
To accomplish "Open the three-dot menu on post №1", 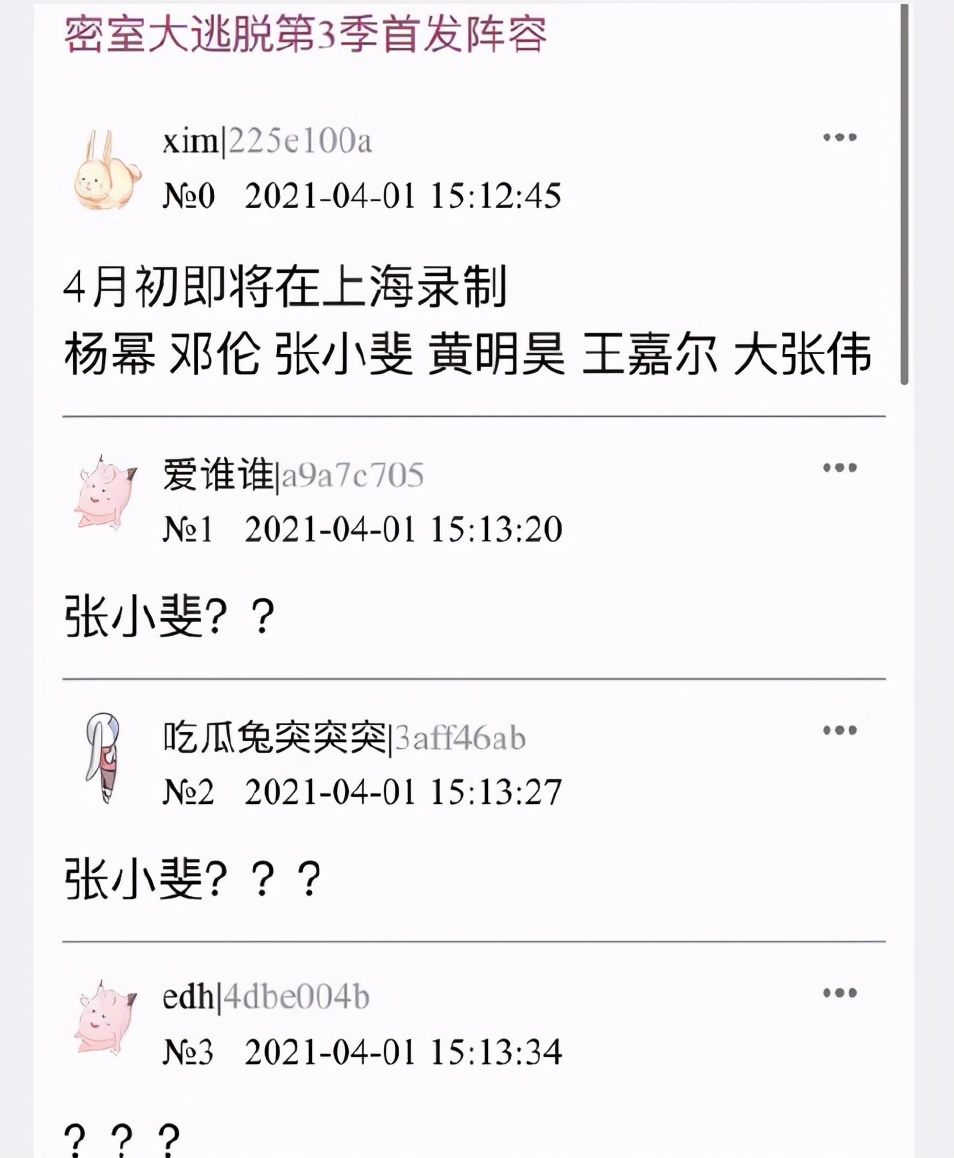I will pos(842,466).
